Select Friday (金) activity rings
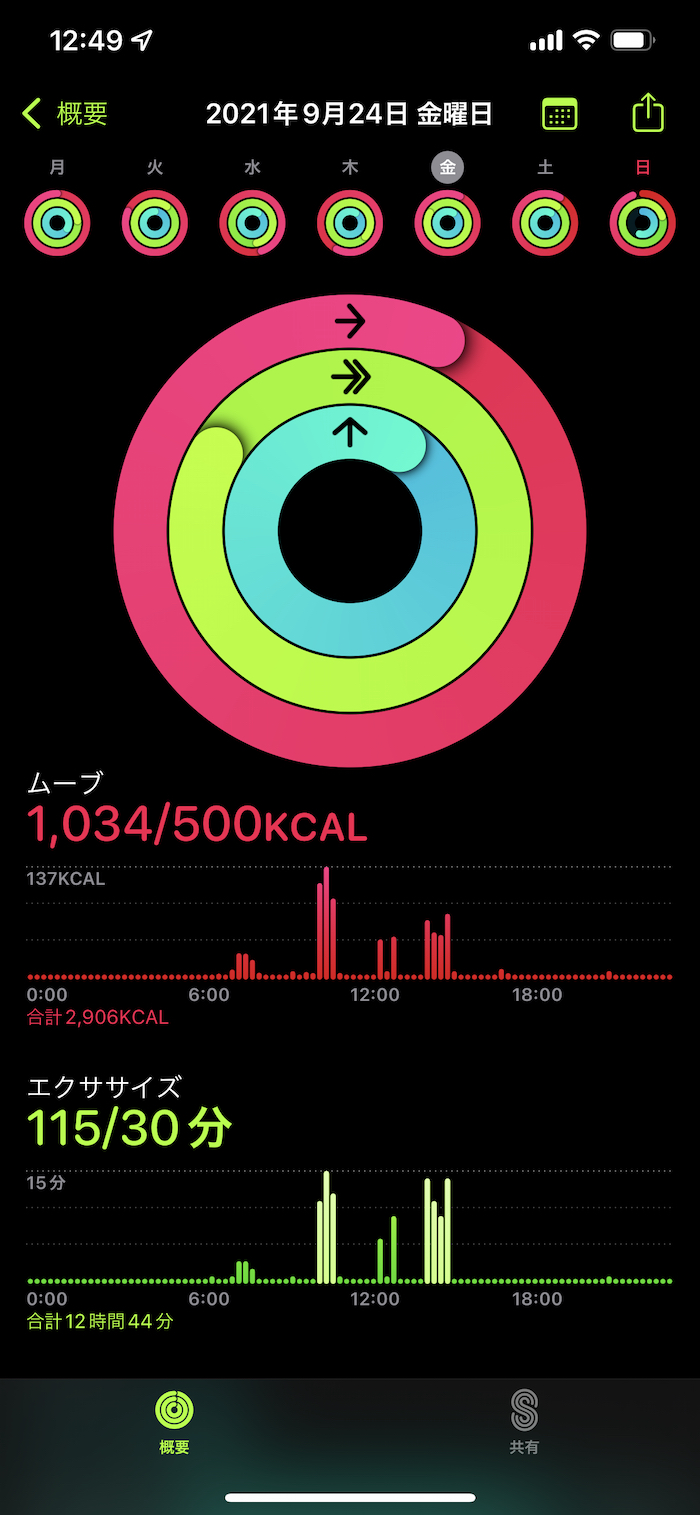Screen dimensions: 700x1515 (x=447, y=222)
